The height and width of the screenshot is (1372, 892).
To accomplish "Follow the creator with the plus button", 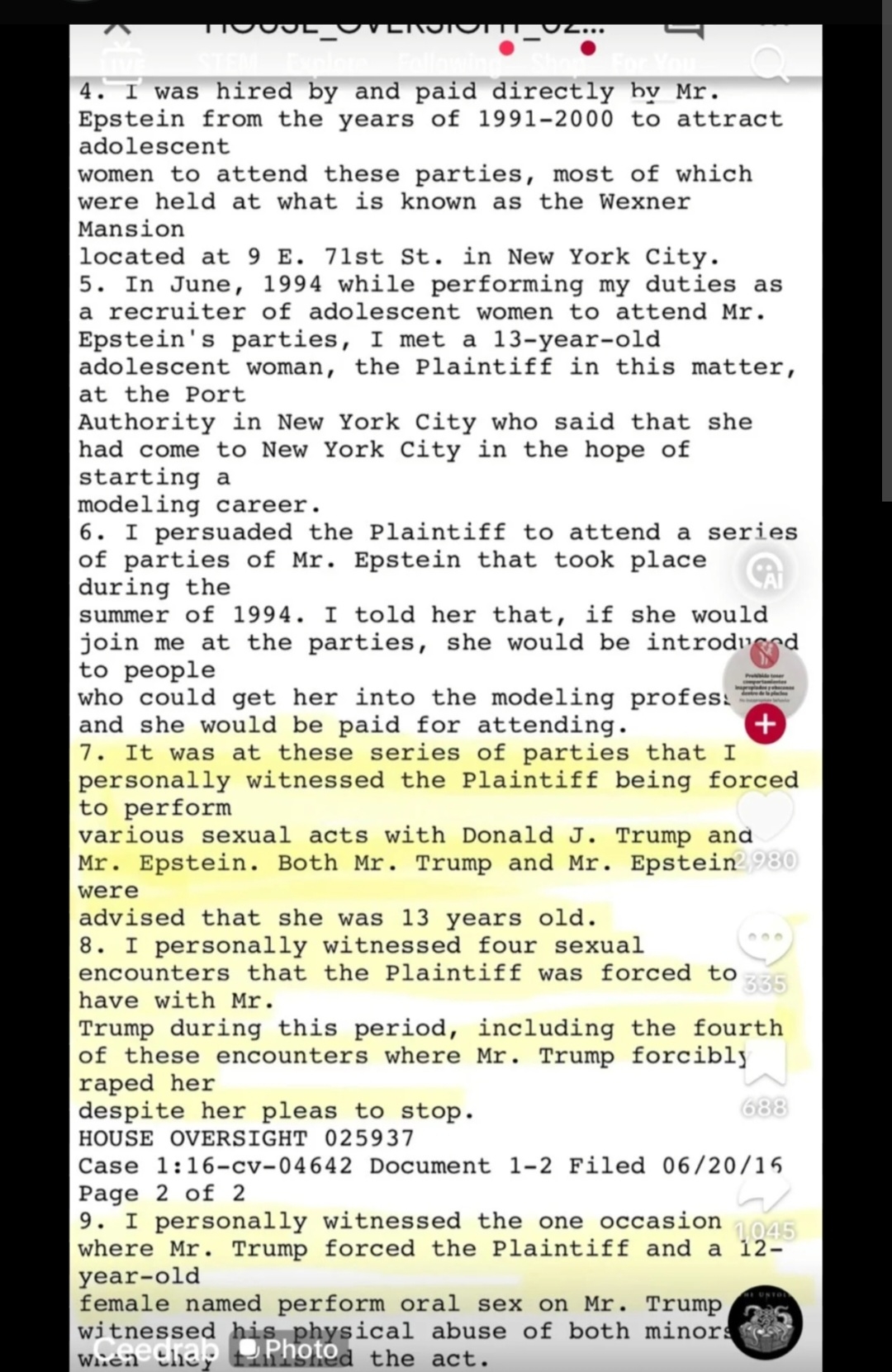I will tap(766, 724).
